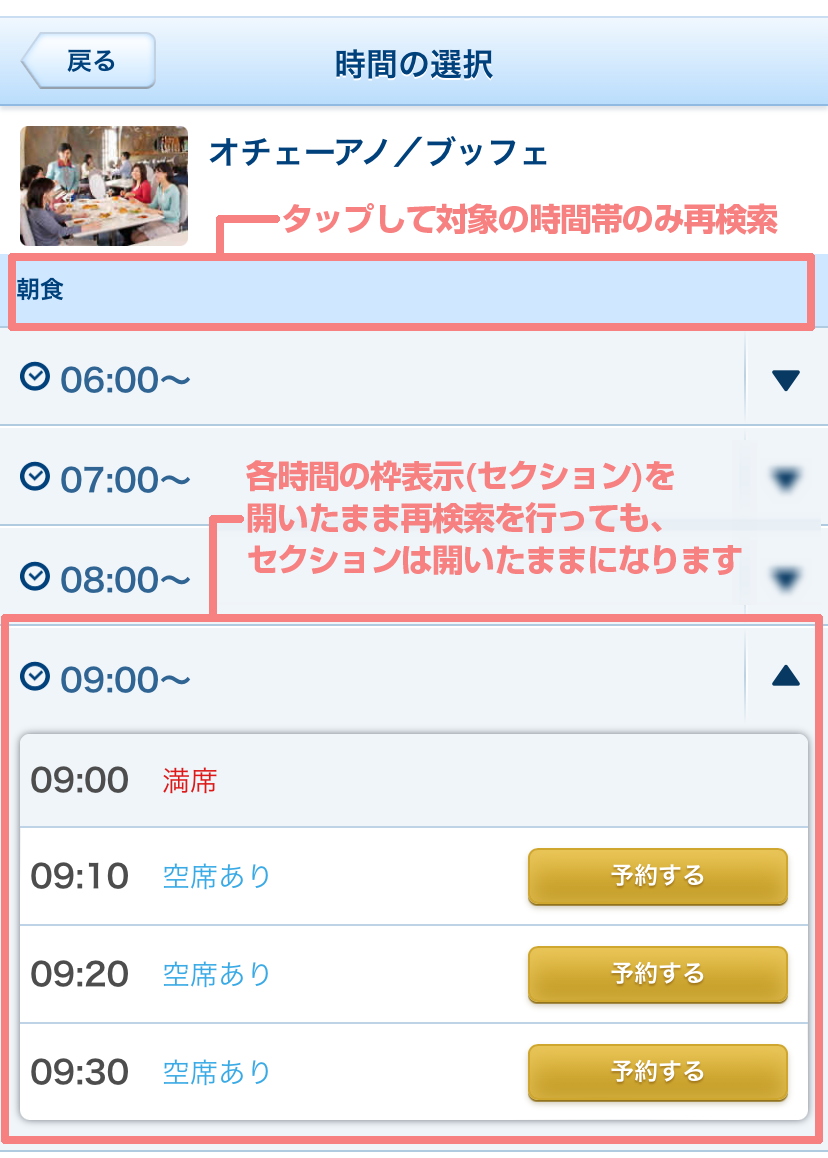Go back with the 戻る button
Viewport: 828px width, 1158px height.
click(x=90, y=62)
